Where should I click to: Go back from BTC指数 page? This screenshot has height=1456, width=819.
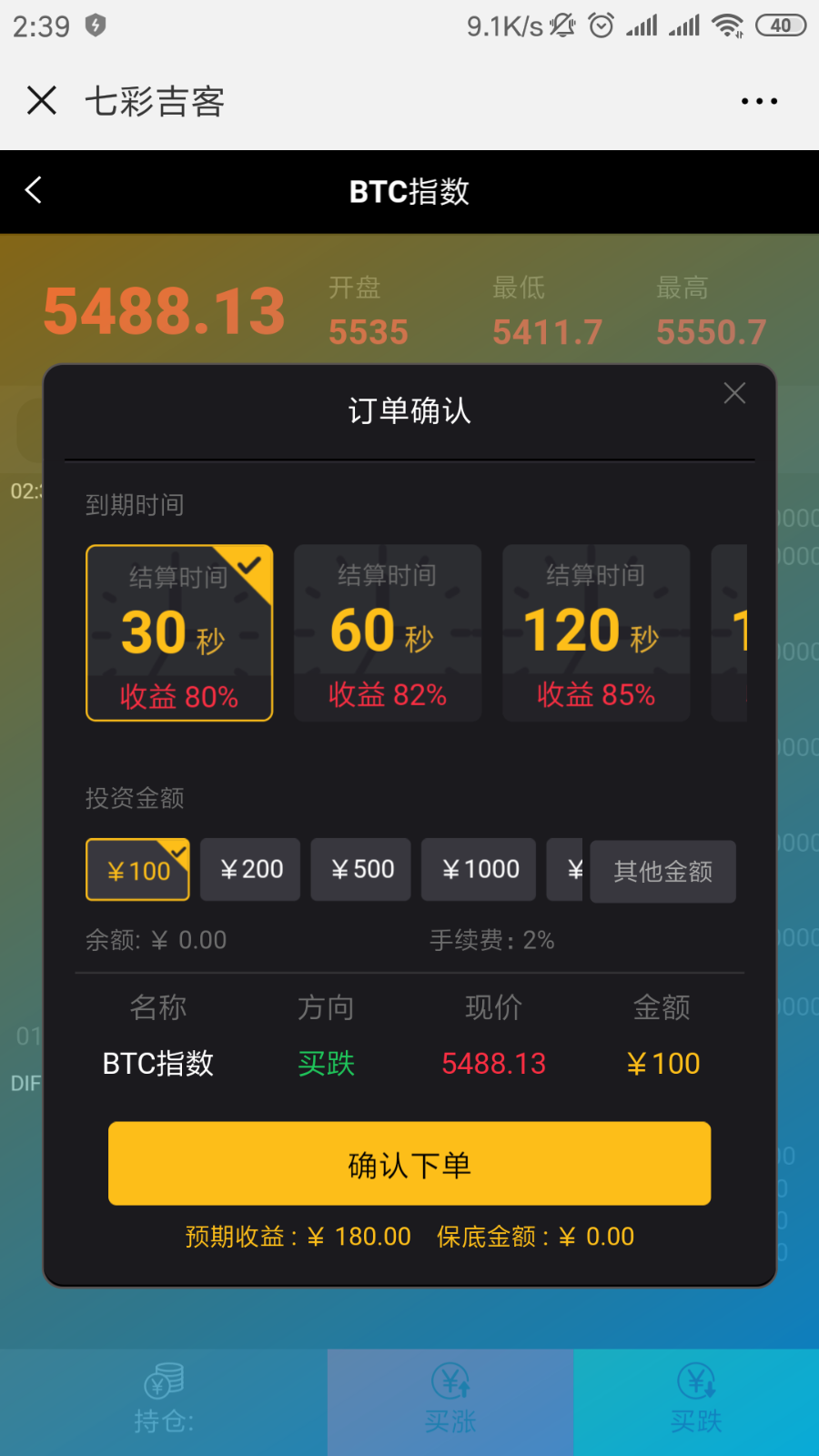click(x=34, y=190)
